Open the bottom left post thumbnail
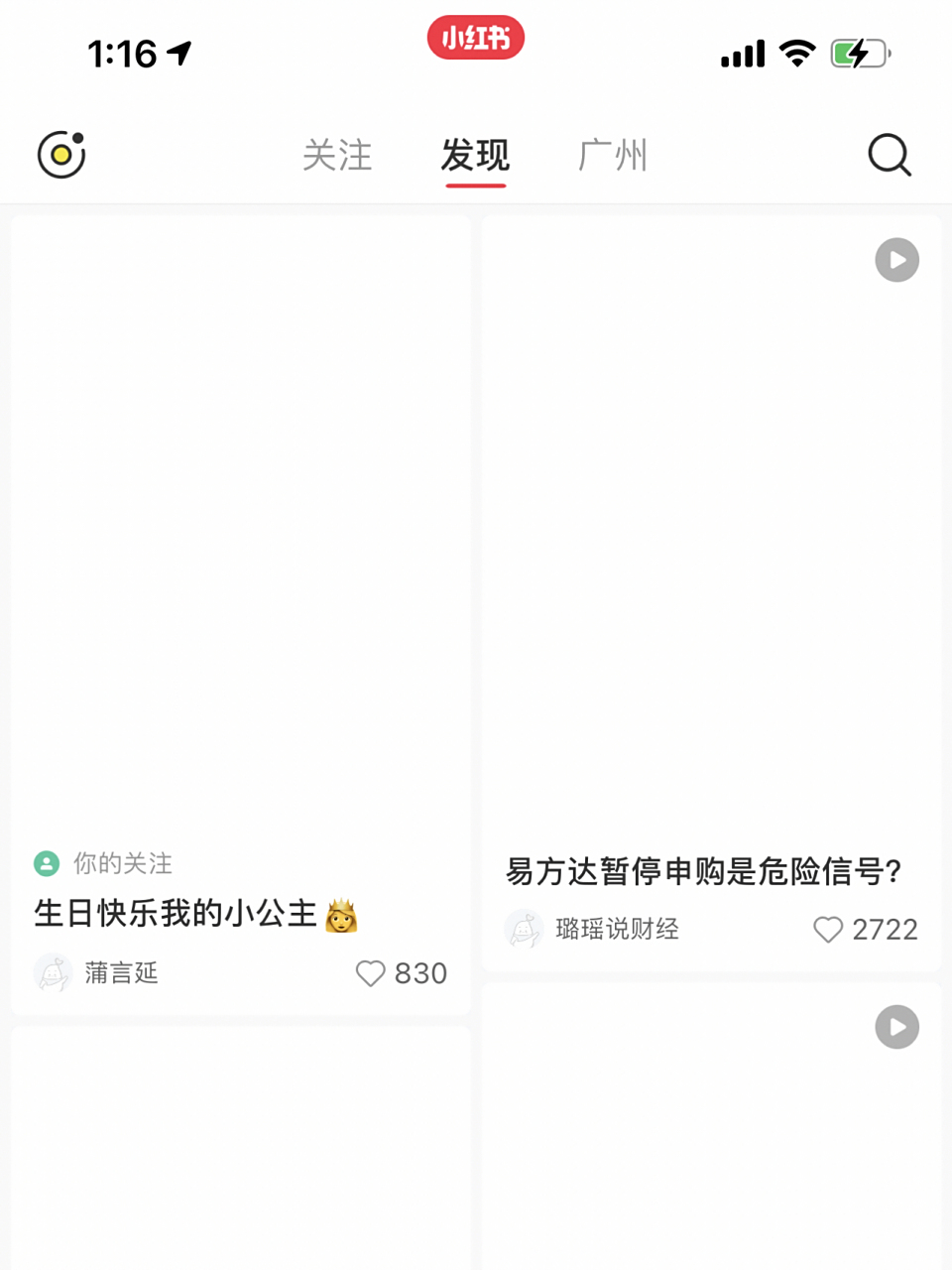Viewport: 952px width, 1270px height. pos(240,1151)
